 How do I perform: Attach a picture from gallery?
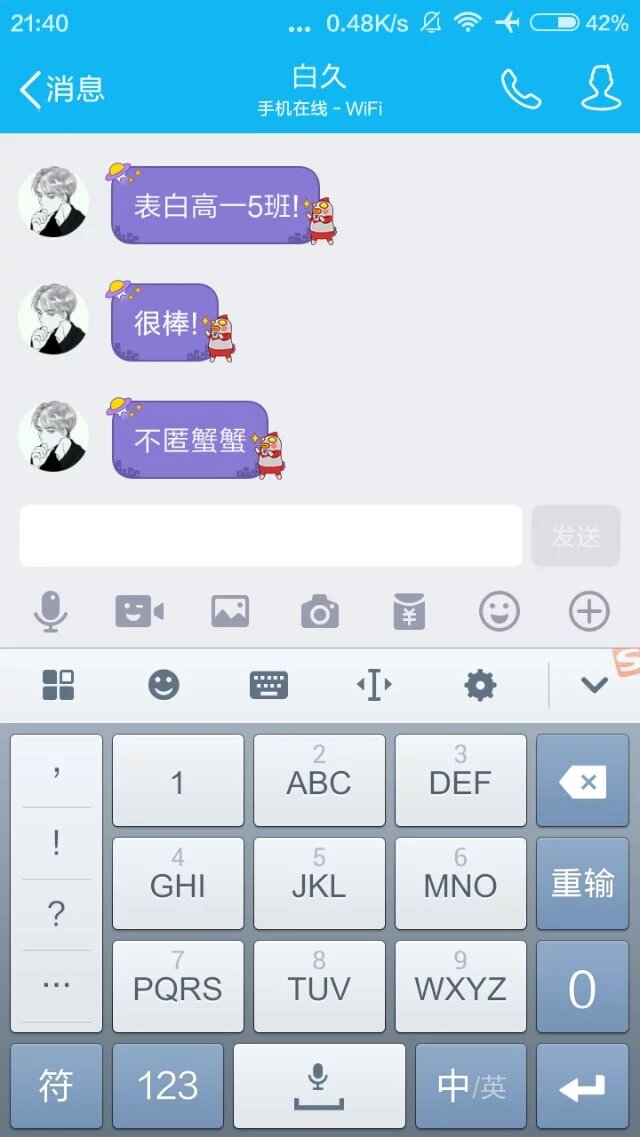[x=230, y=611]
